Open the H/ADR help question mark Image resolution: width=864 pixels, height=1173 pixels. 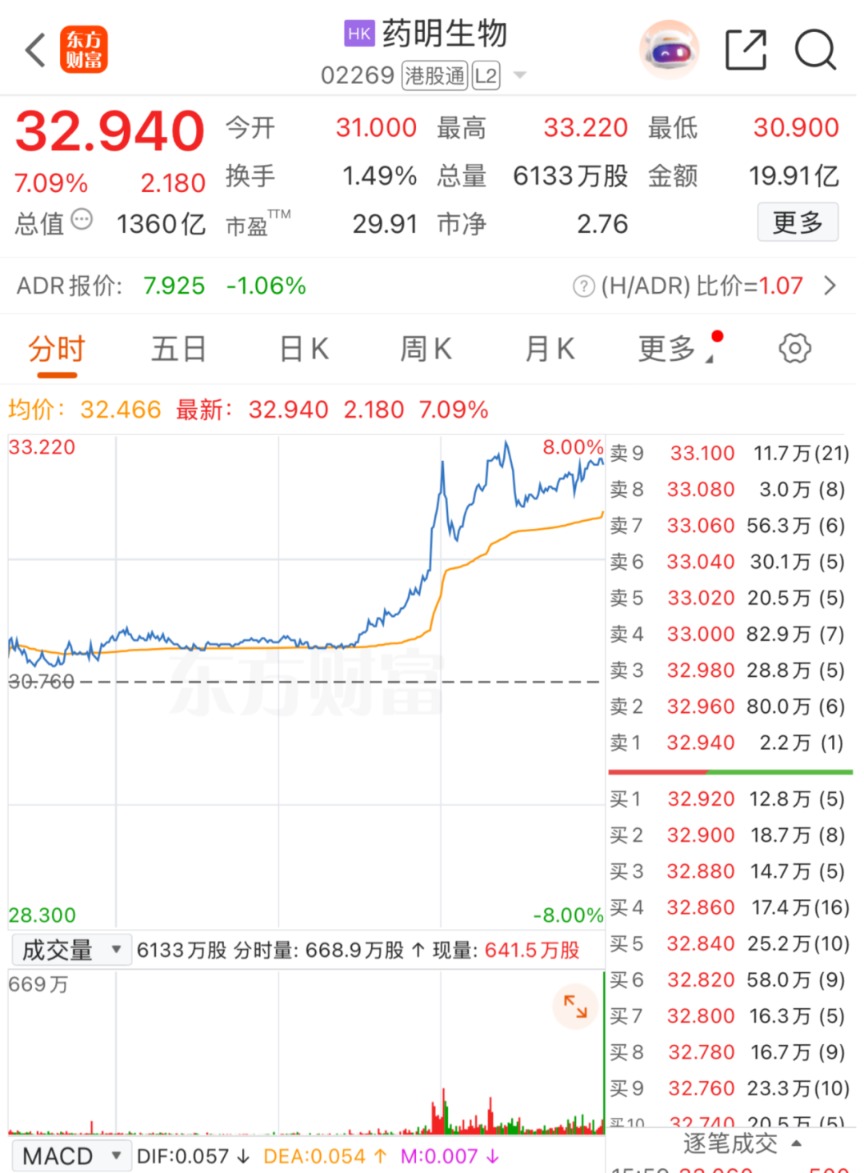[584, 287]
